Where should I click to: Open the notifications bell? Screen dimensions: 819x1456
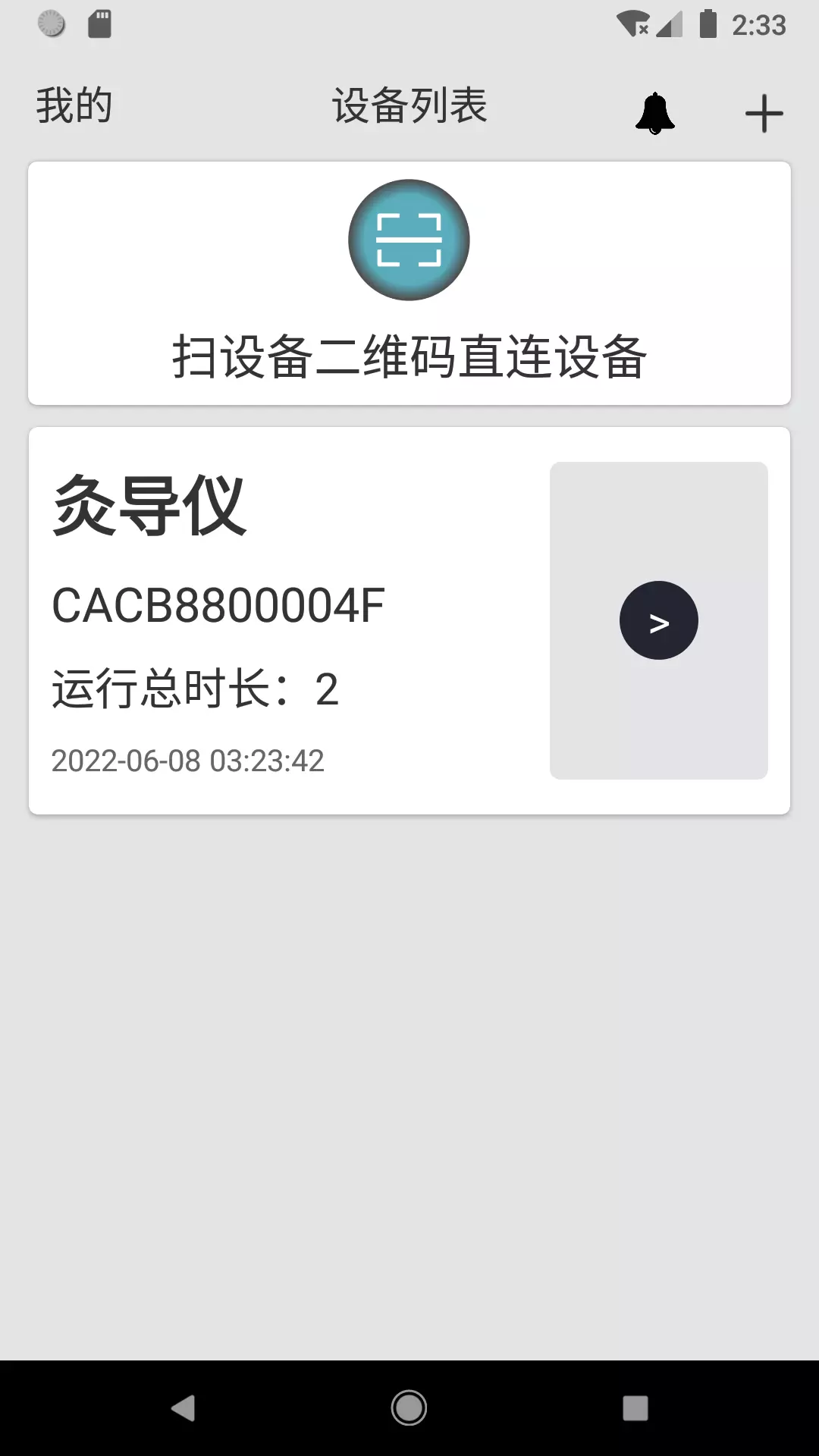[654, 114]
